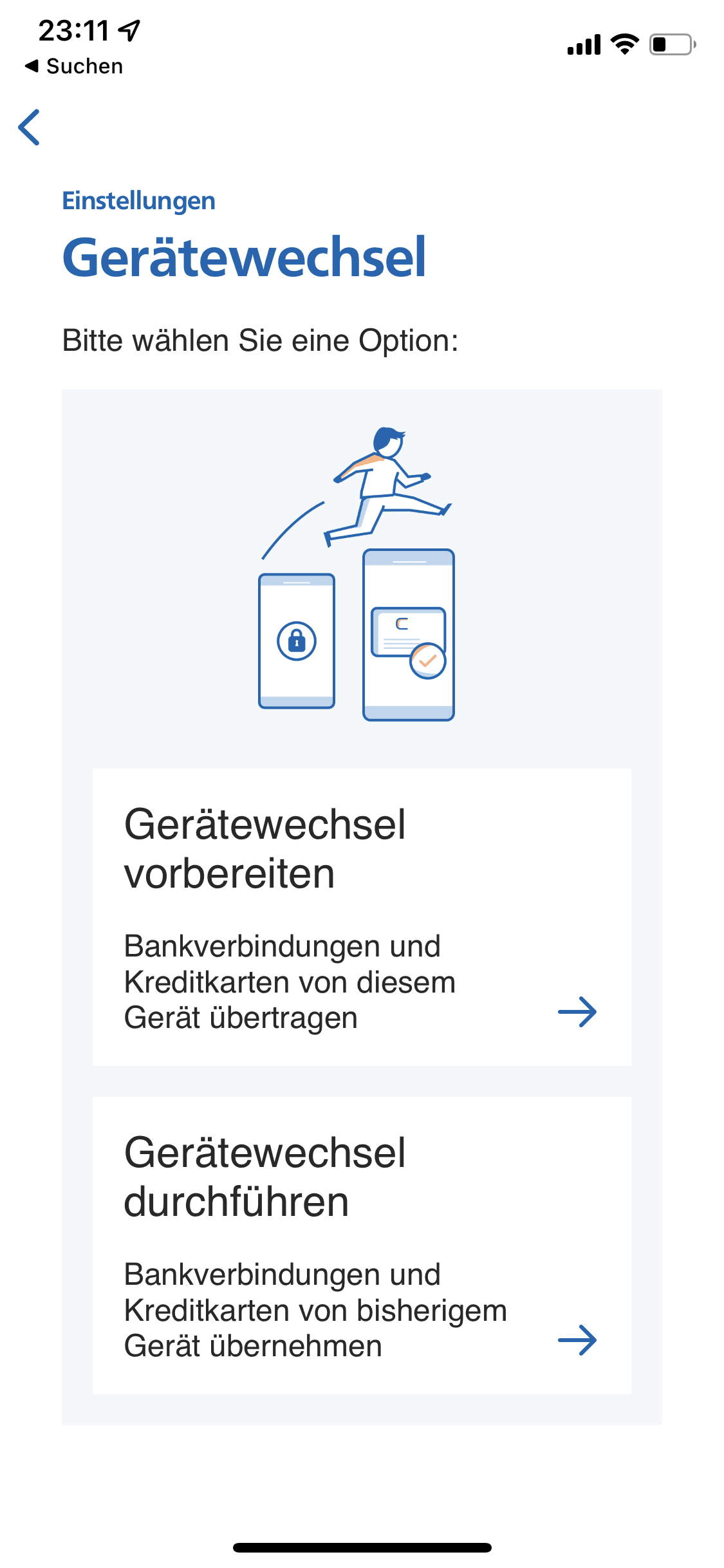
Task: Open Gerätewechsel vorbereiten option
Action: click(361, 916)
